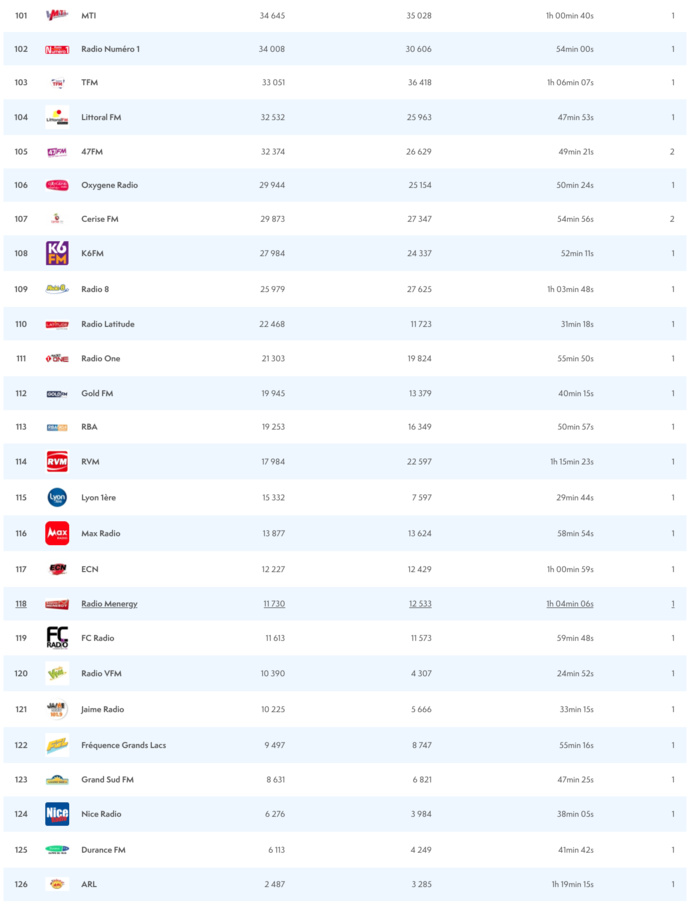Open the Littoral FM entry

100,118
